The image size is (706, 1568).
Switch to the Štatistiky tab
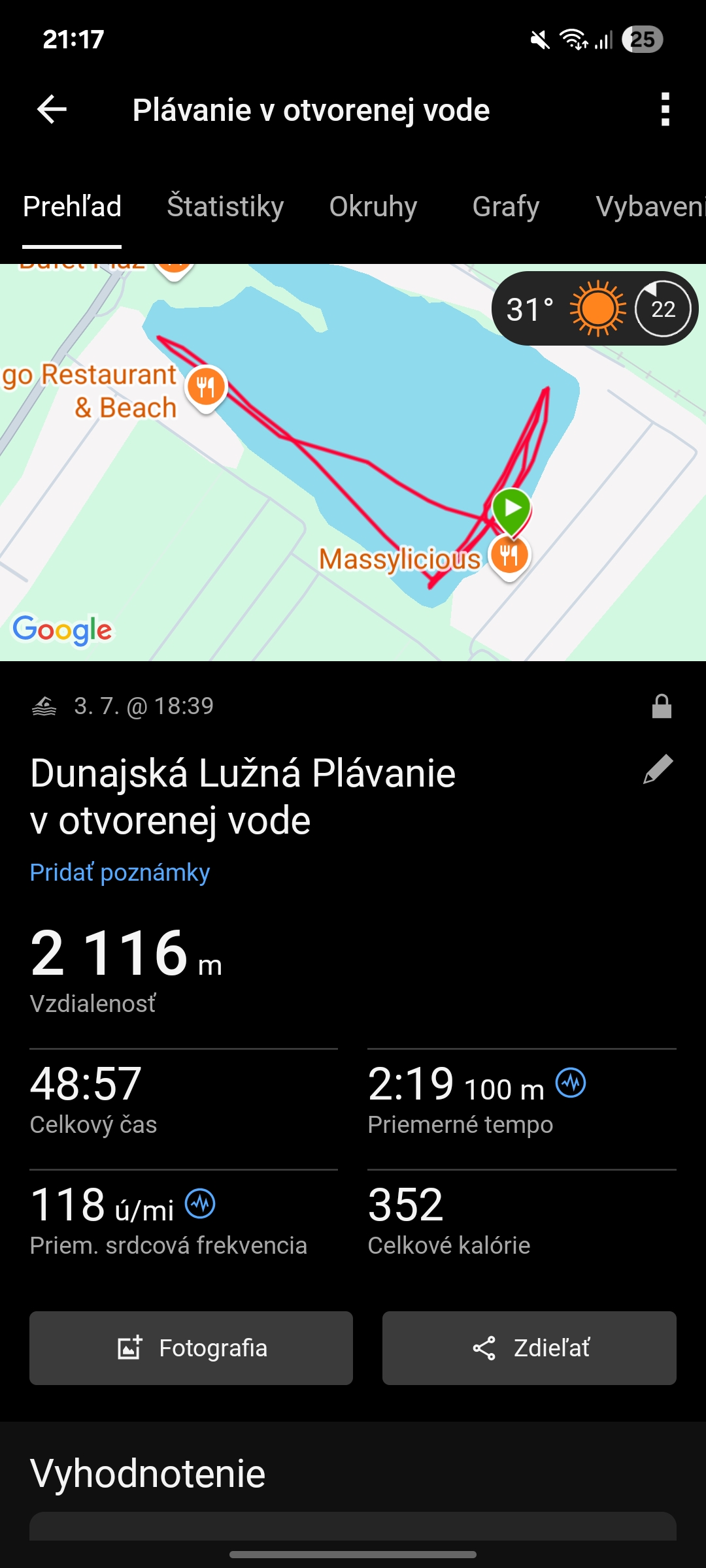225,206
